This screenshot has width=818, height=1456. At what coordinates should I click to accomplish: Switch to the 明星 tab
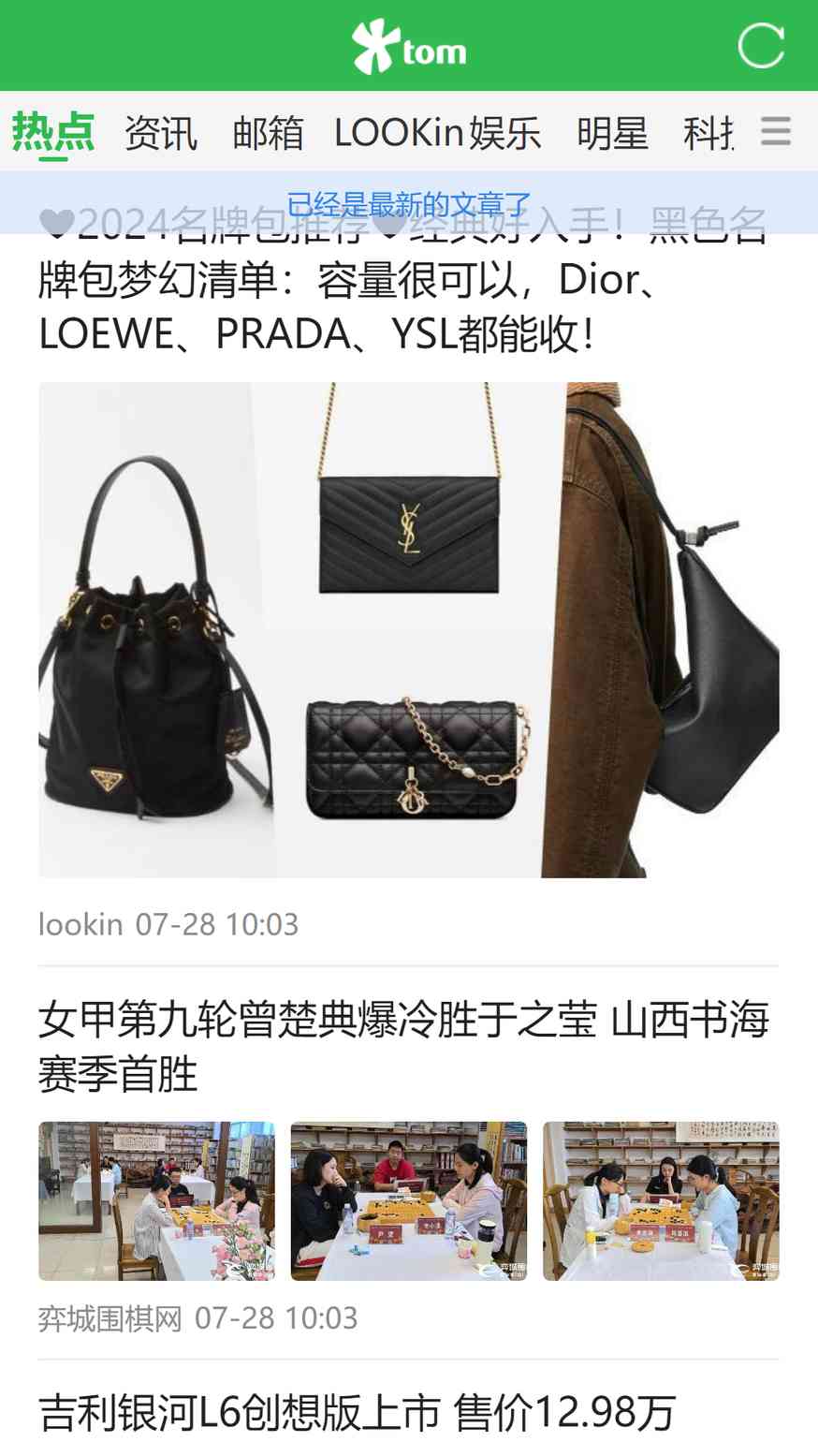coord(612,133)
